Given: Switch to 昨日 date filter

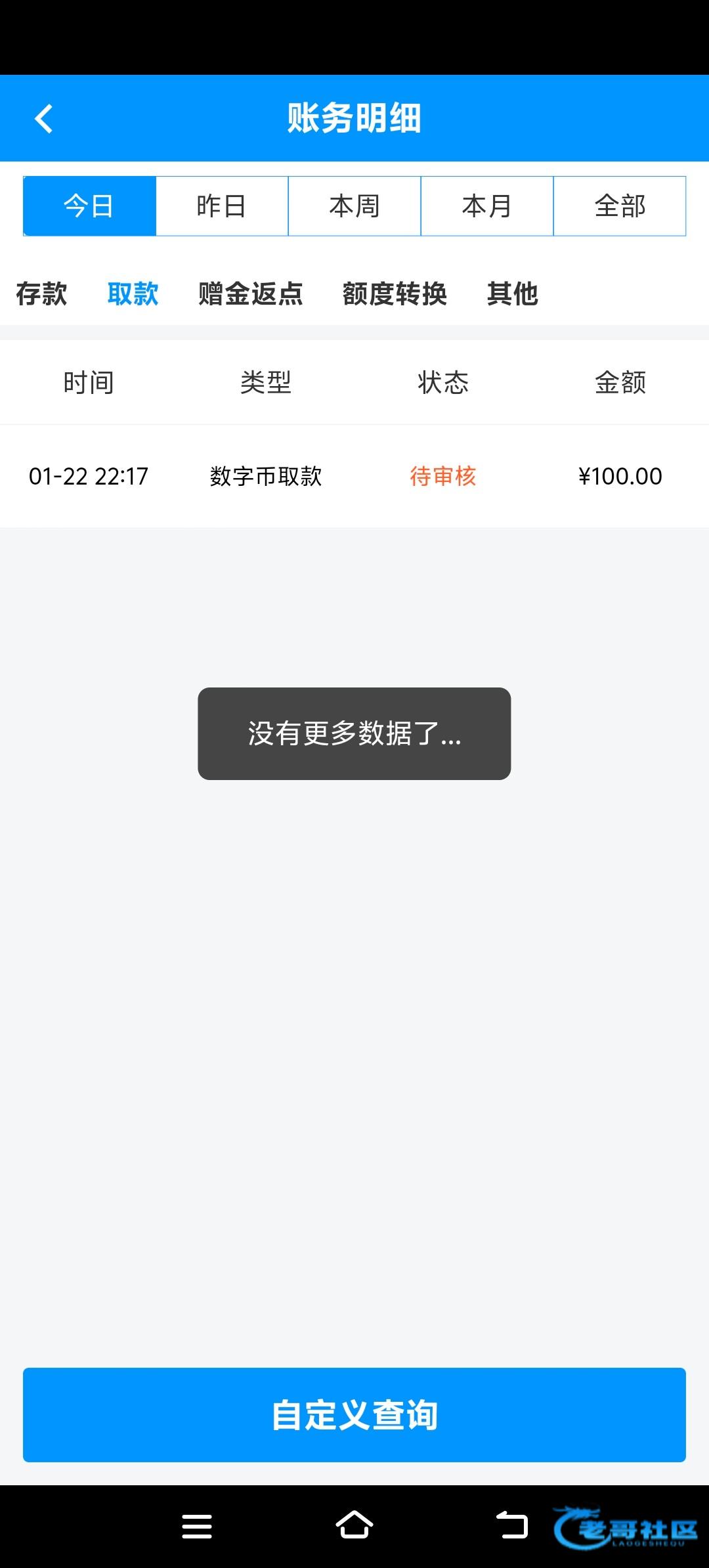Looking at the screenshot, I should 222,206.
